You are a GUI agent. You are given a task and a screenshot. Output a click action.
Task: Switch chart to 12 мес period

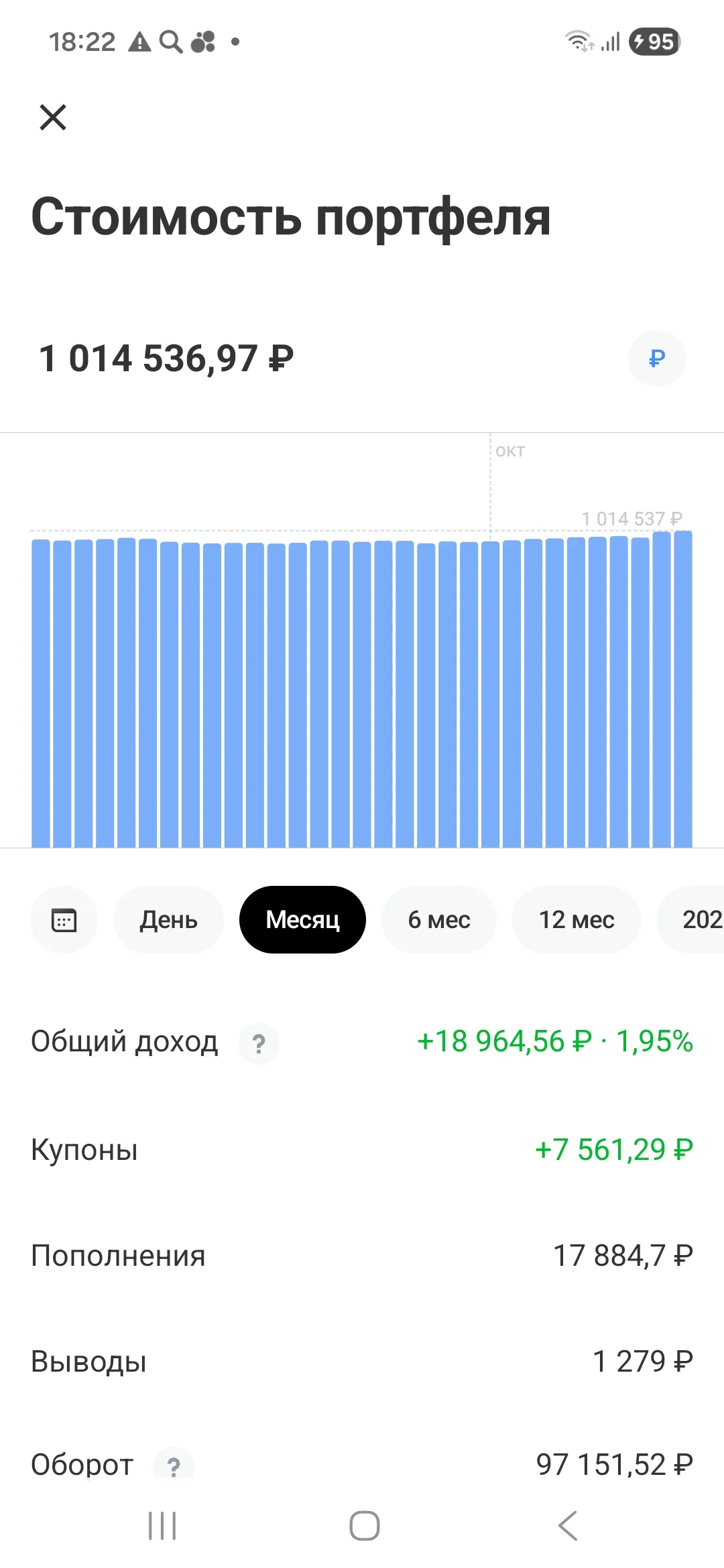click(x=577, y=919)
